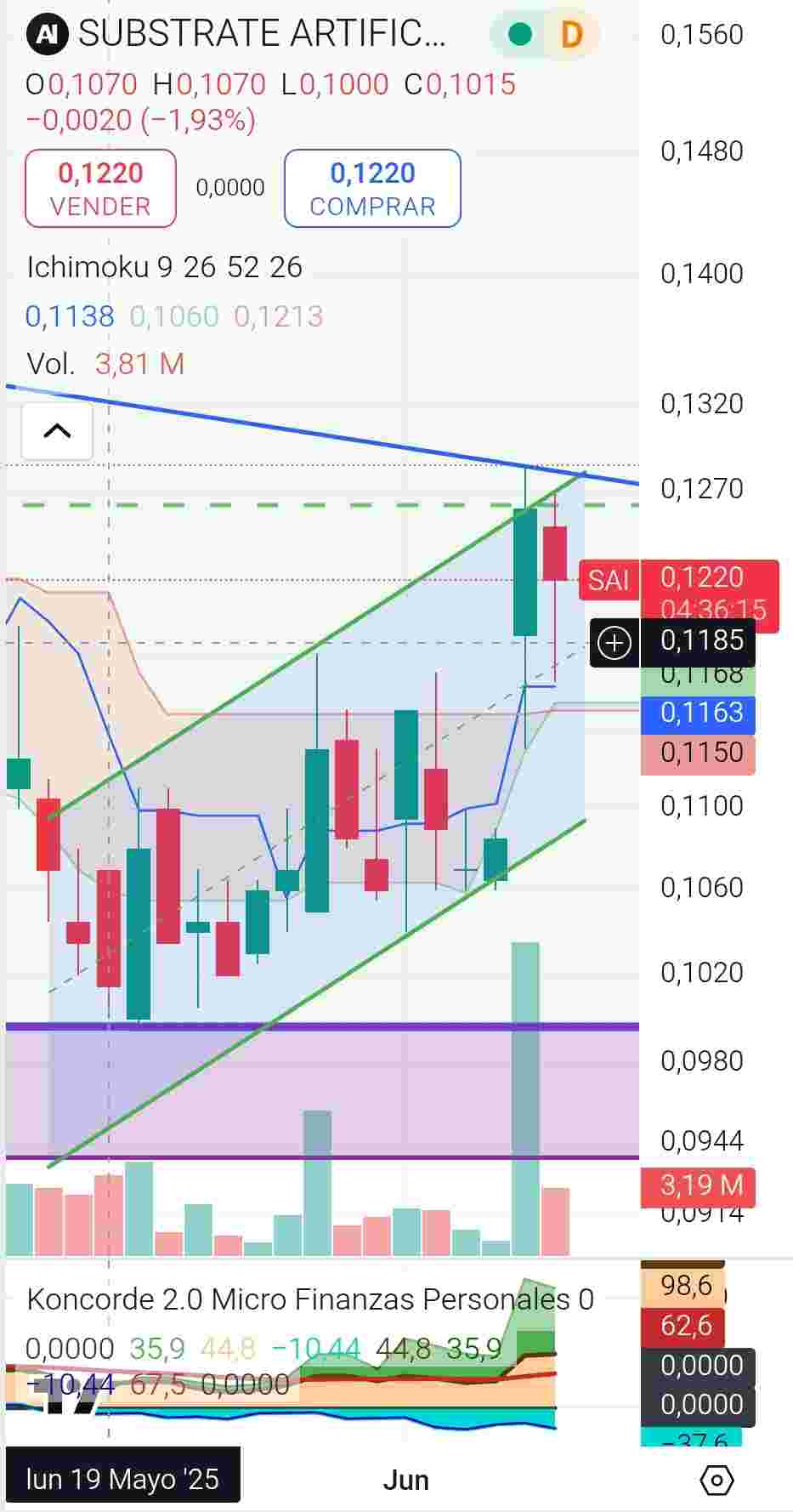Image resolution: width=793 pixels, height=1512 pixels.
Task: Tap the D interval badge
Action: point(572,34)
